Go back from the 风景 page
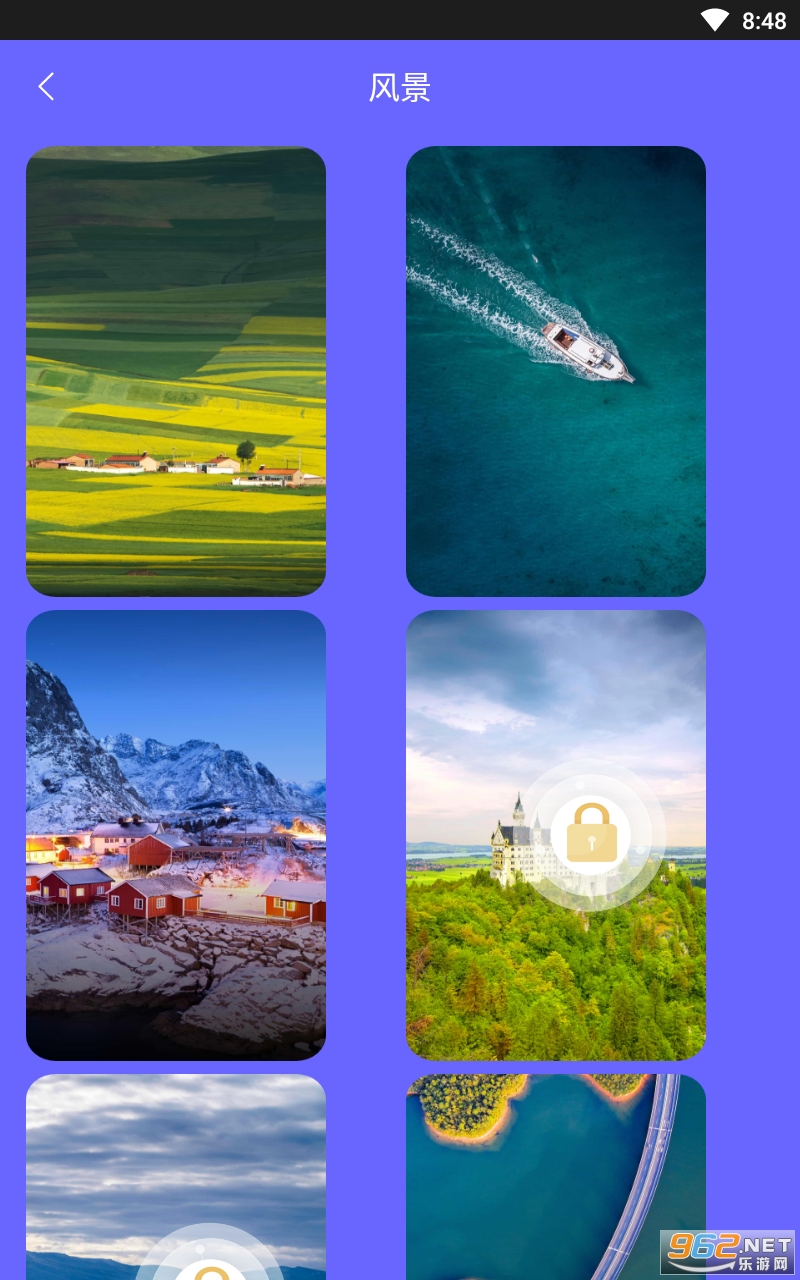Viewport: 800px width, 1280px height. point(46,87)
